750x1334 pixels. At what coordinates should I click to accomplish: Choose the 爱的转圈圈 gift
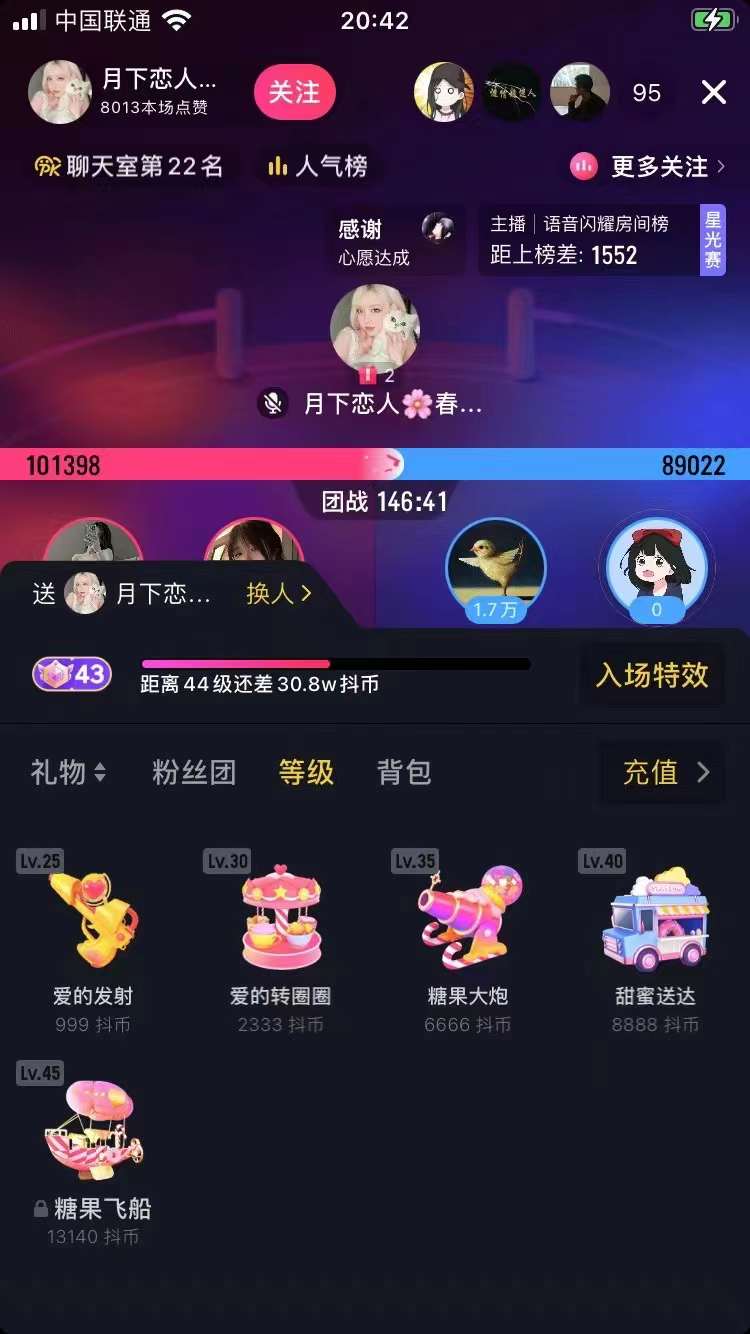click(x=281, y=940)
